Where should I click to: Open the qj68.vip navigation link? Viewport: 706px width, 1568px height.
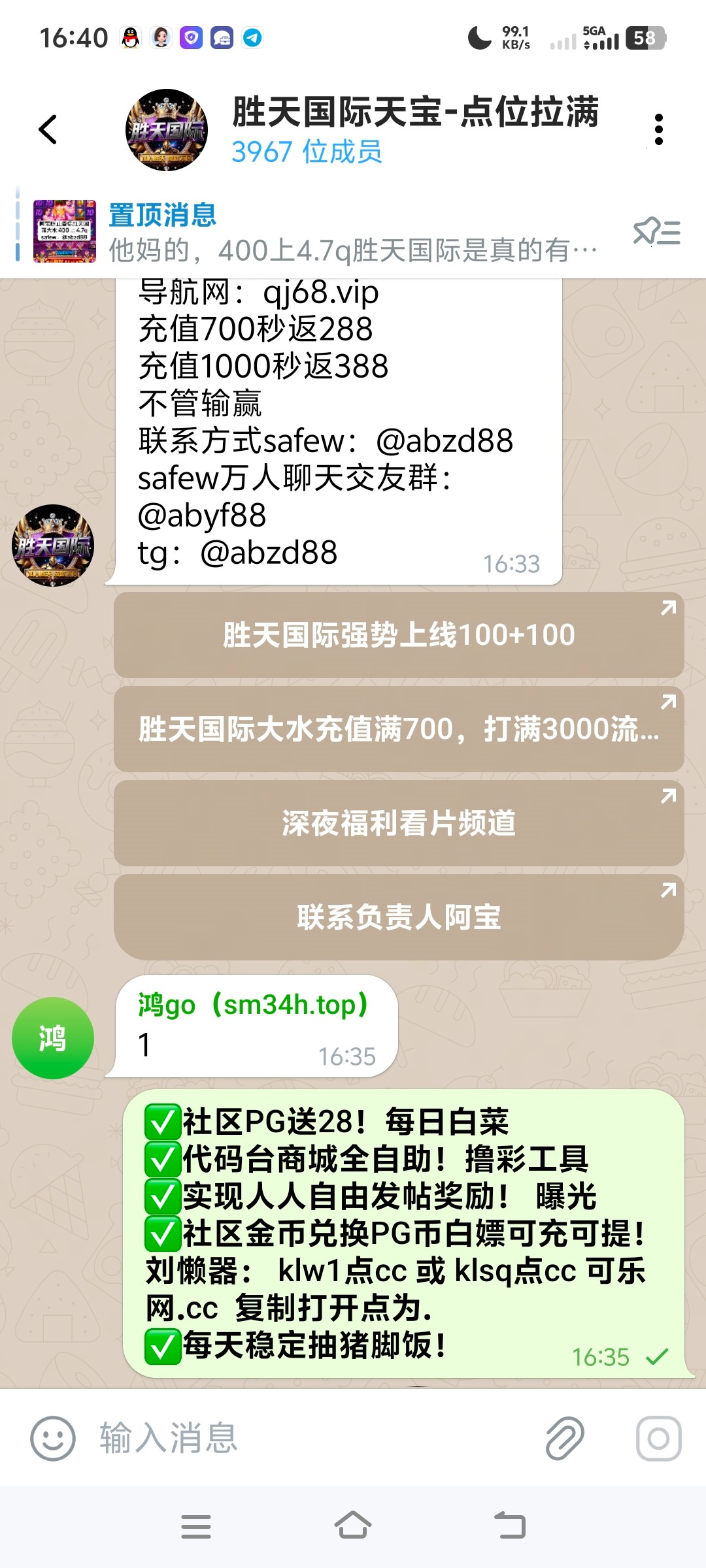320,292
